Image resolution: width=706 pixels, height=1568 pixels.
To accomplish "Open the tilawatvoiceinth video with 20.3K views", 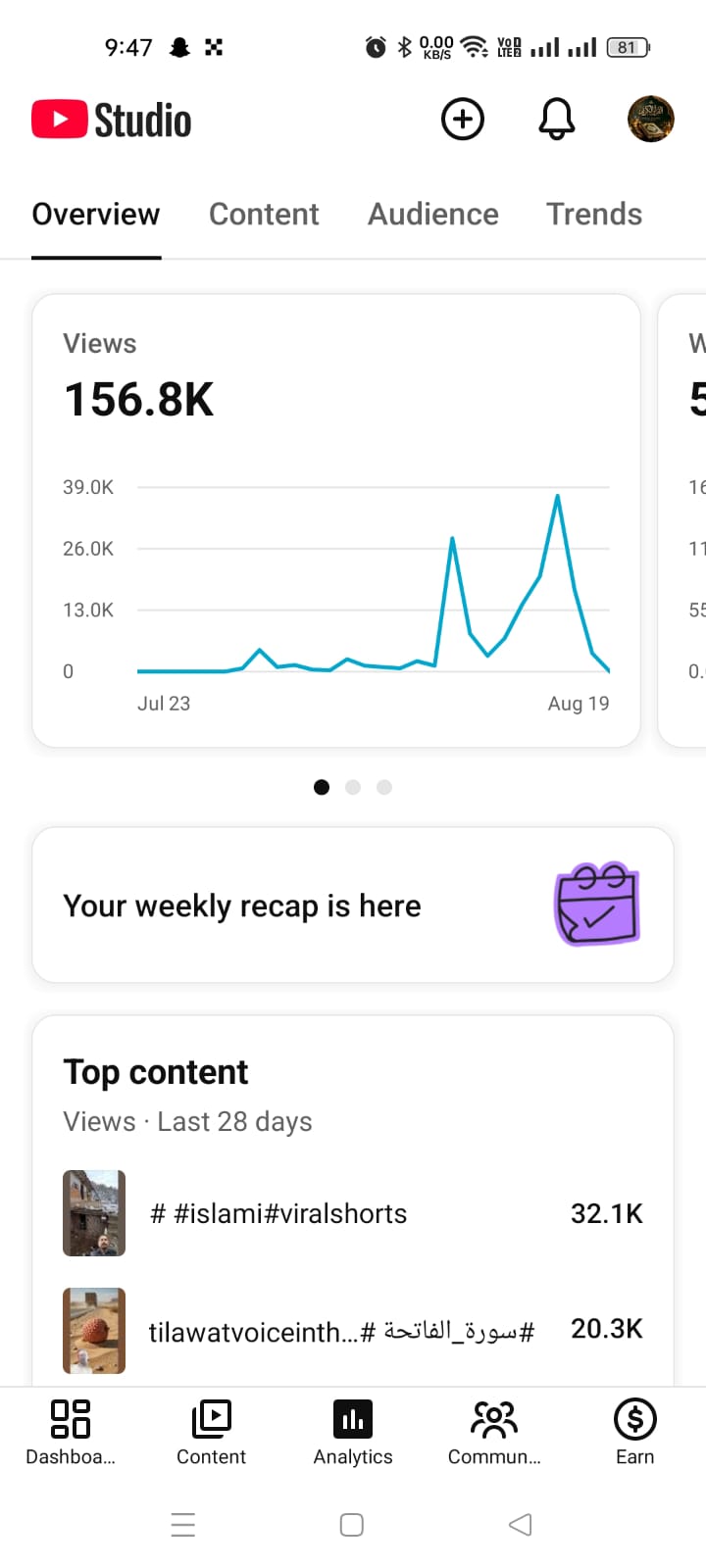I will point(353,1330).
